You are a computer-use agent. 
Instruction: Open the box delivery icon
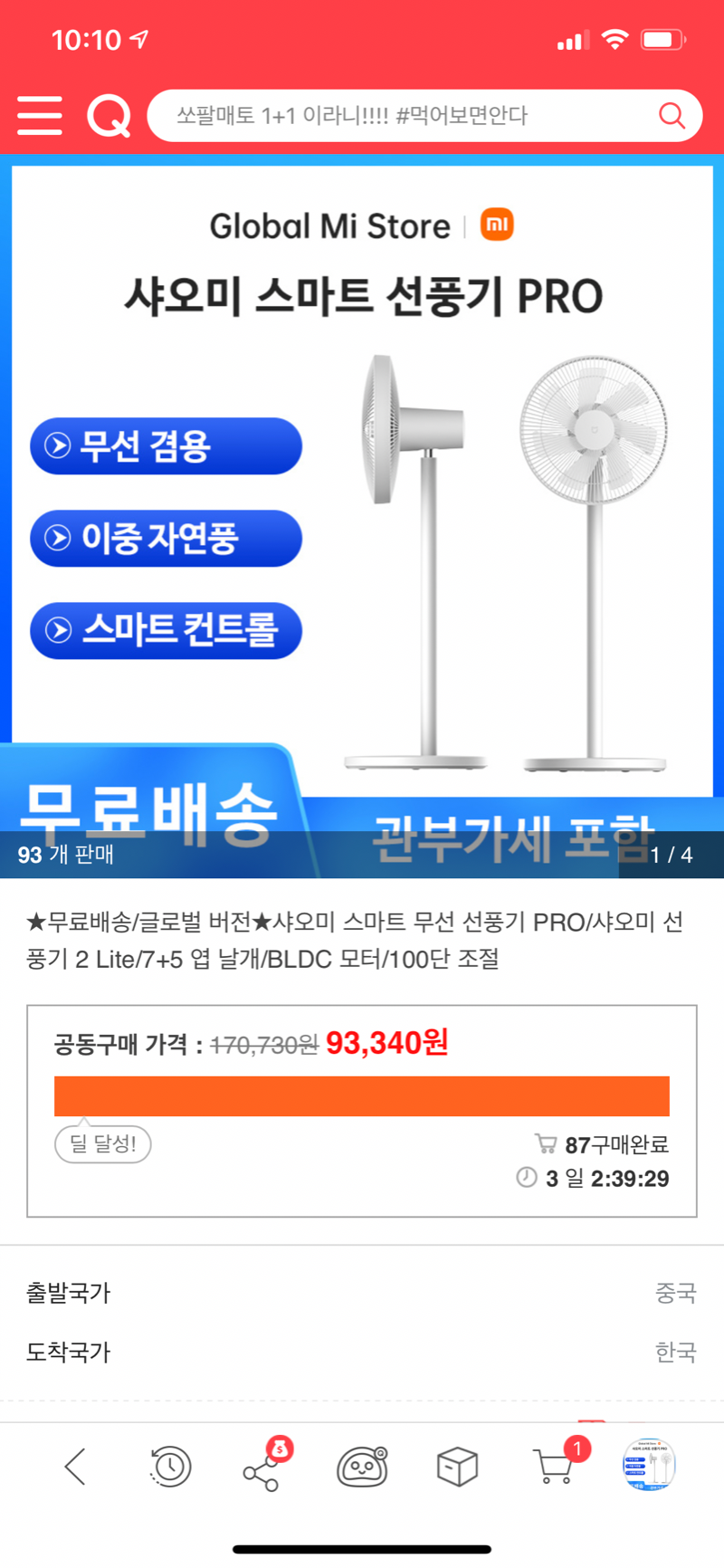click(457, 1467)
